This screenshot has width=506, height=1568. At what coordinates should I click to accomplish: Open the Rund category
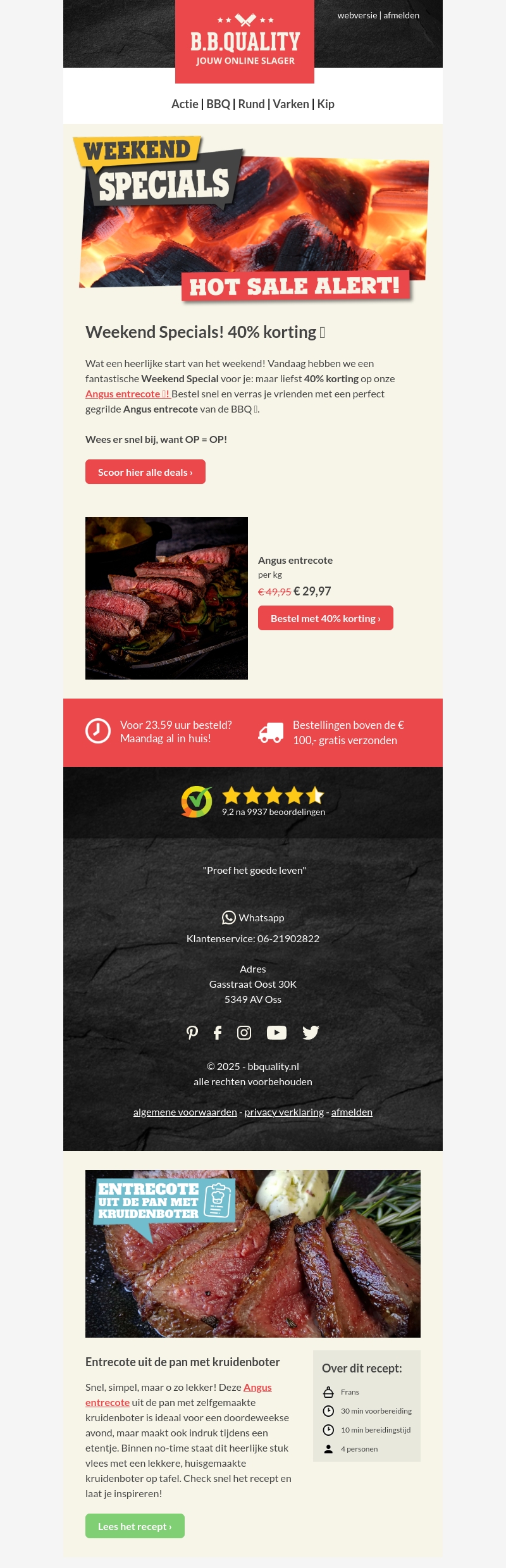pos(251,104)
